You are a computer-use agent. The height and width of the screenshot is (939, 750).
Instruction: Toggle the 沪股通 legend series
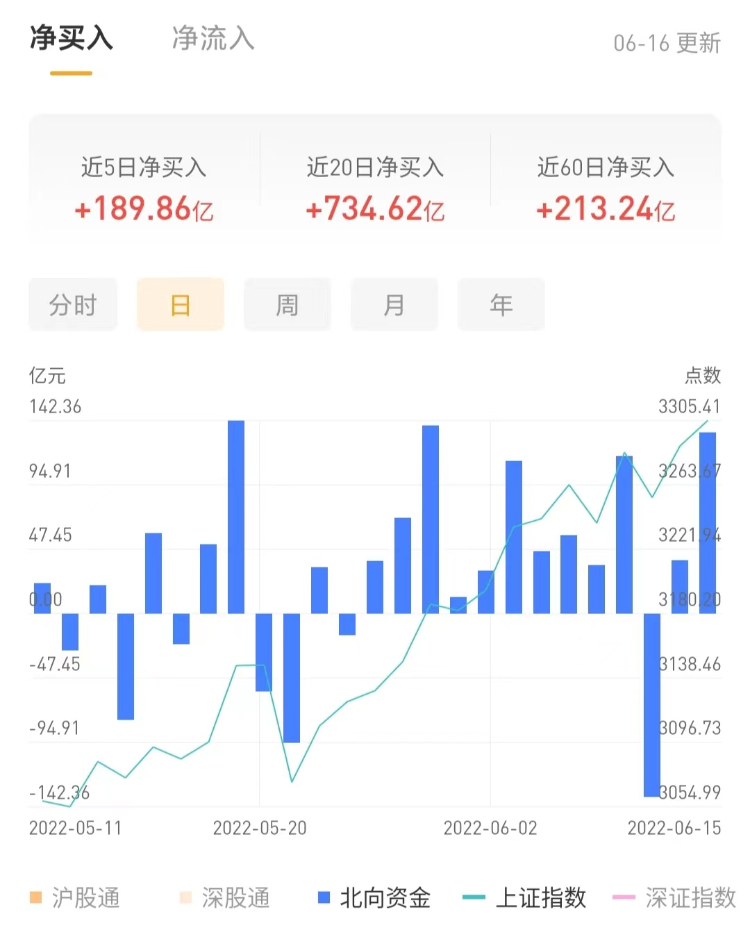(x=75, y=897)
